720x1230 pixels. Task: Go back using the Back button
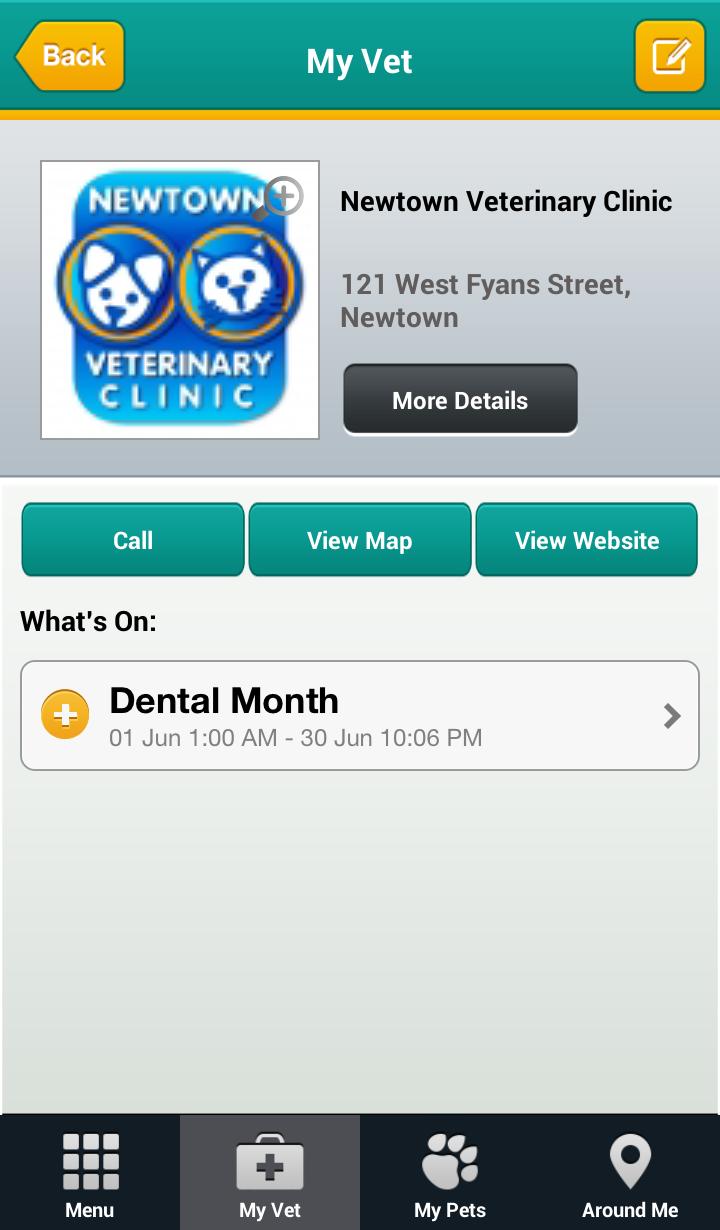70,56
